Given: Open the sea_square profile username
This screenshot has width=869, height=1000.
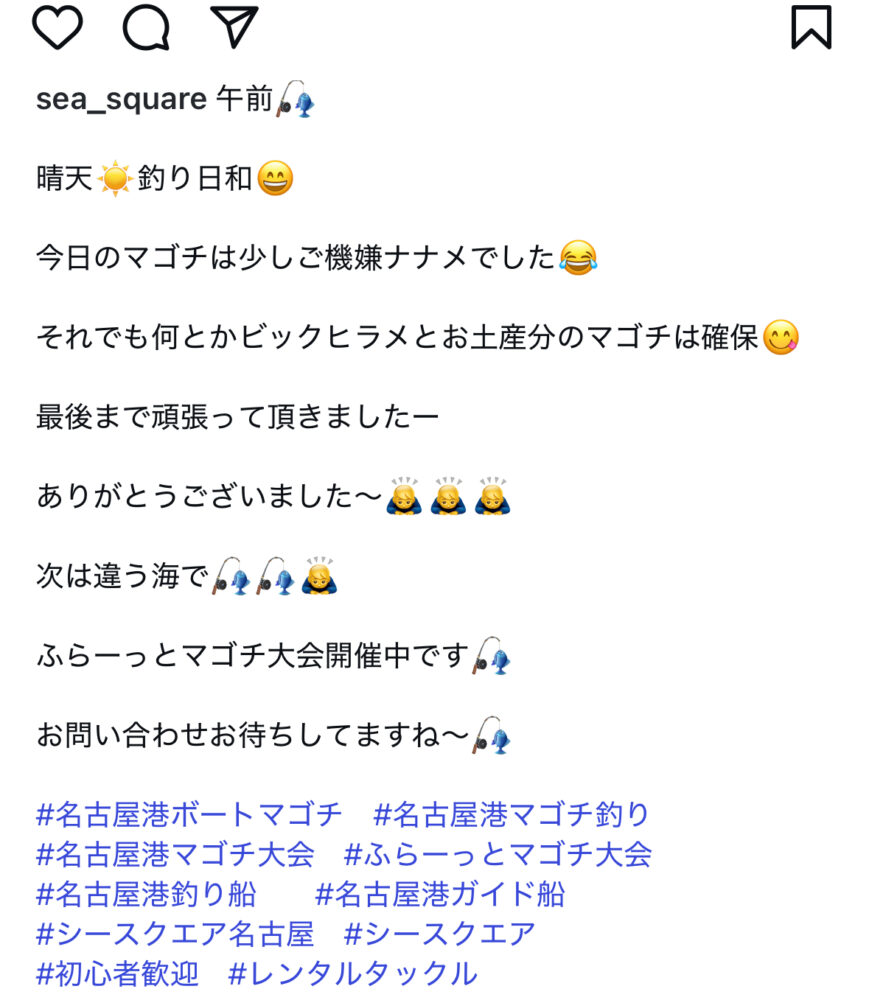Looking at the screenshot, I should tap(121, 99).
